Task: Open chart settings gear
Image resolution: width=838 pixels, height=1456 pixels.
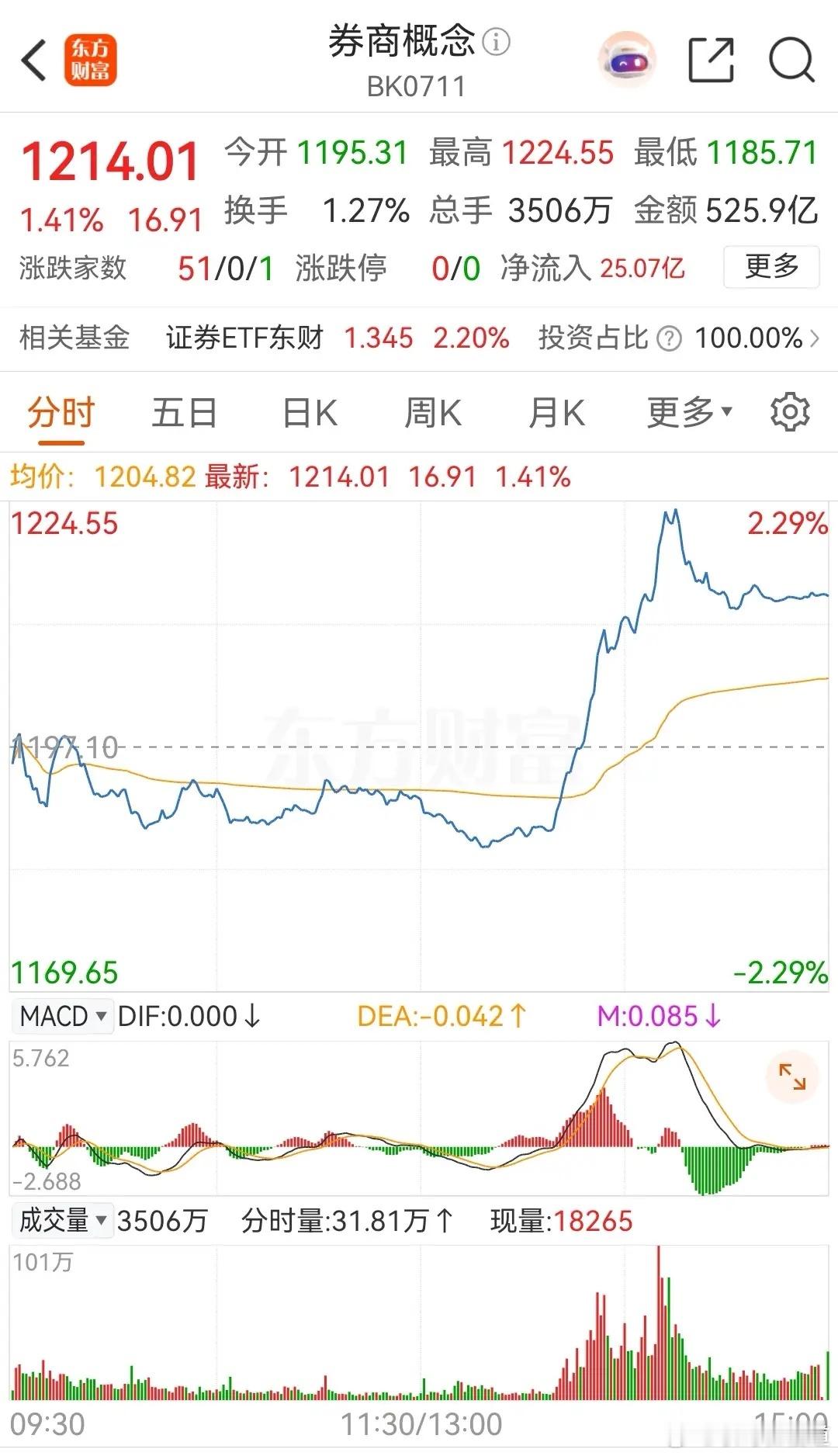Action: tap(790, 412)
